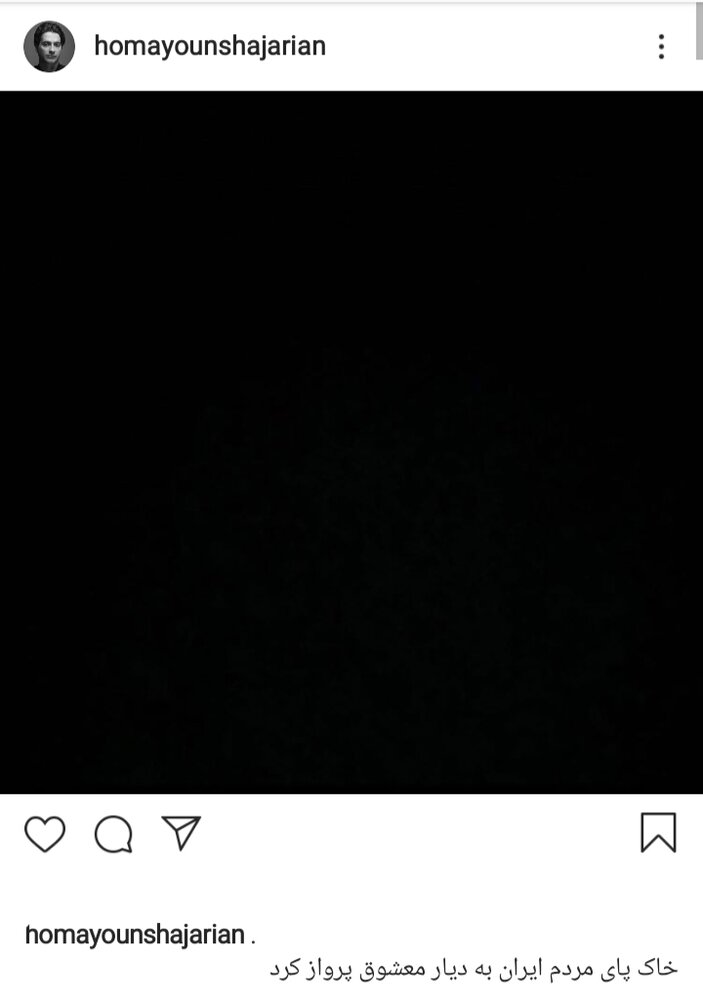Share the post via paper plane icon
Viewport: 703px width, 1000px height.
click(x=181, y=832)
